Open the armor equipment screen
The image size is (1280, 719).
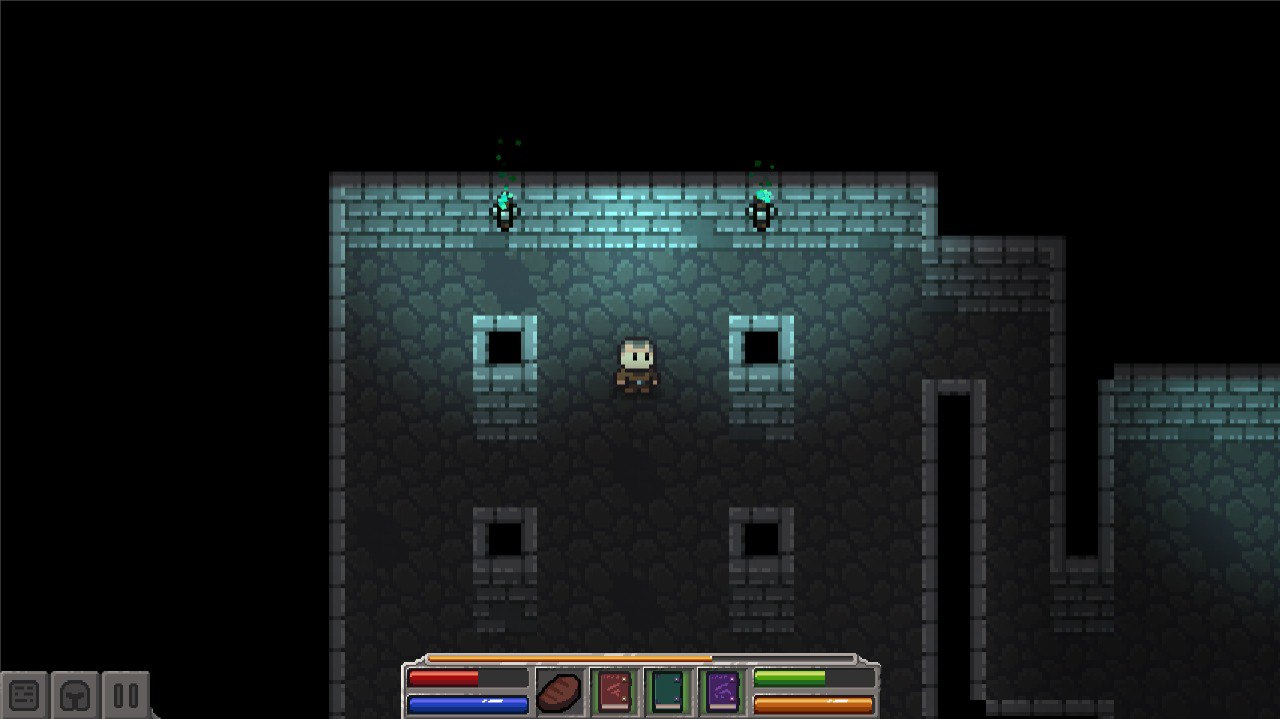click(75, 695)
